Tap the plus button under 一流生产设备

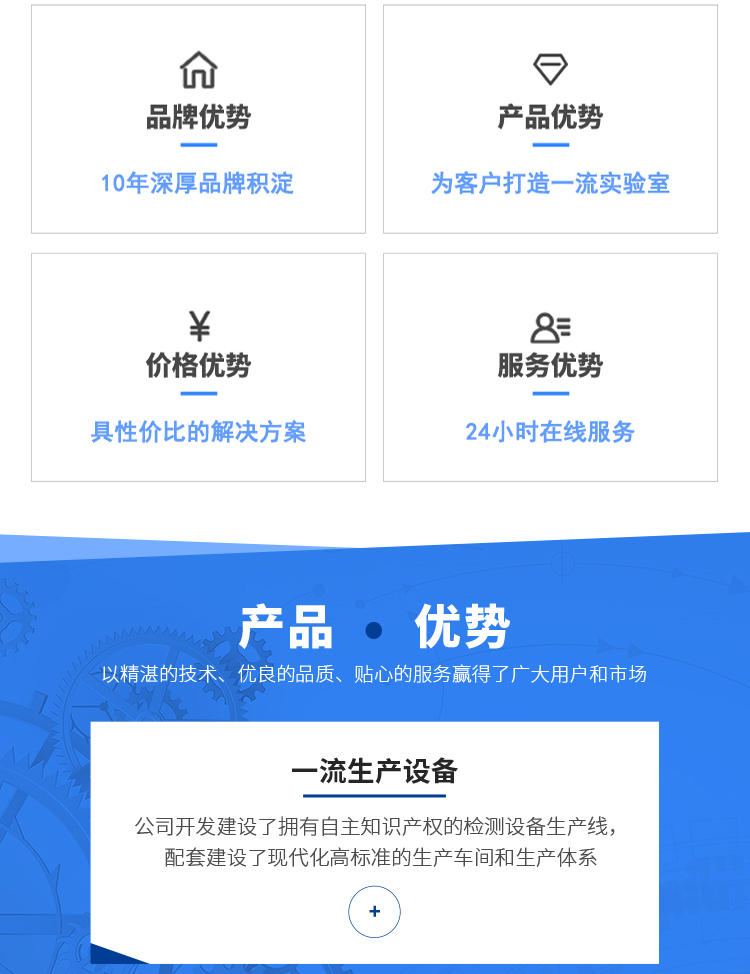tap(374, 911)
